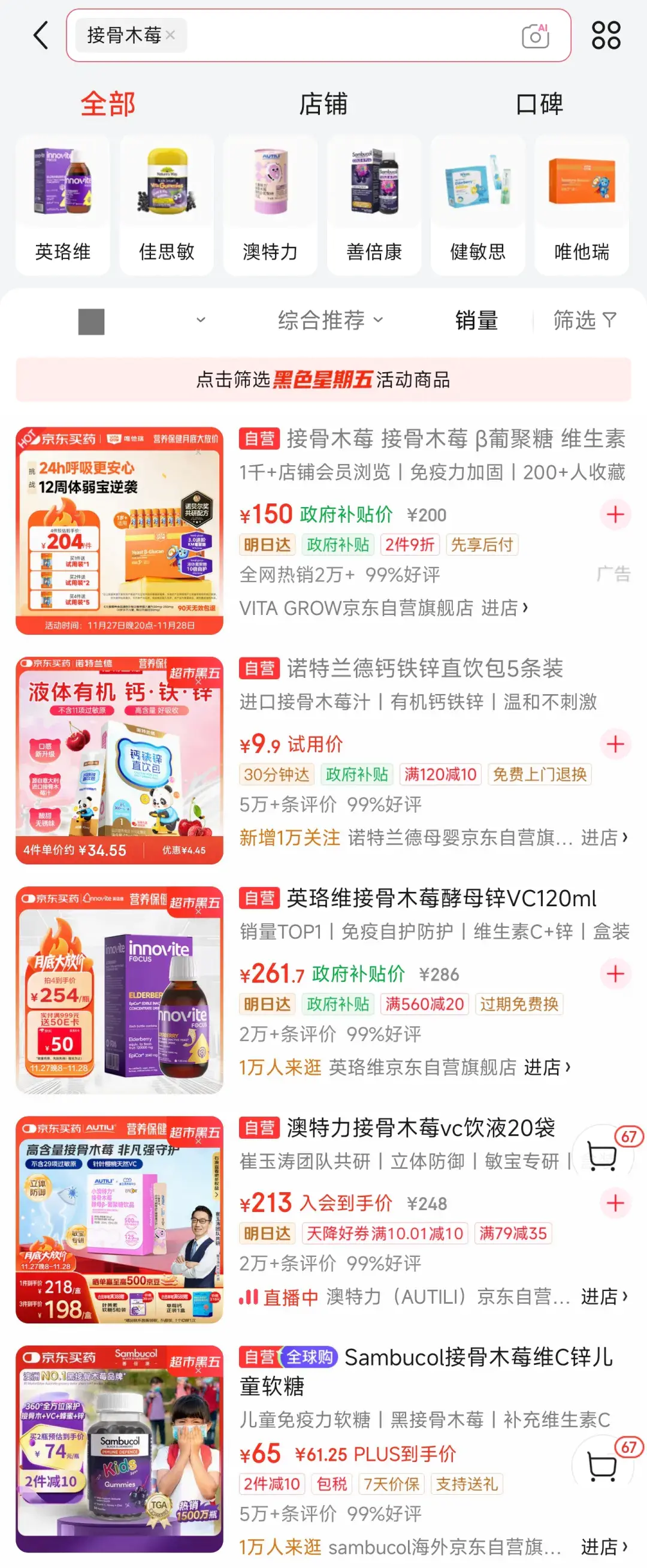Enter the 英珞维京东自营旗舰店 store
Screen dimensions: 647x1568
[449, 1067]
